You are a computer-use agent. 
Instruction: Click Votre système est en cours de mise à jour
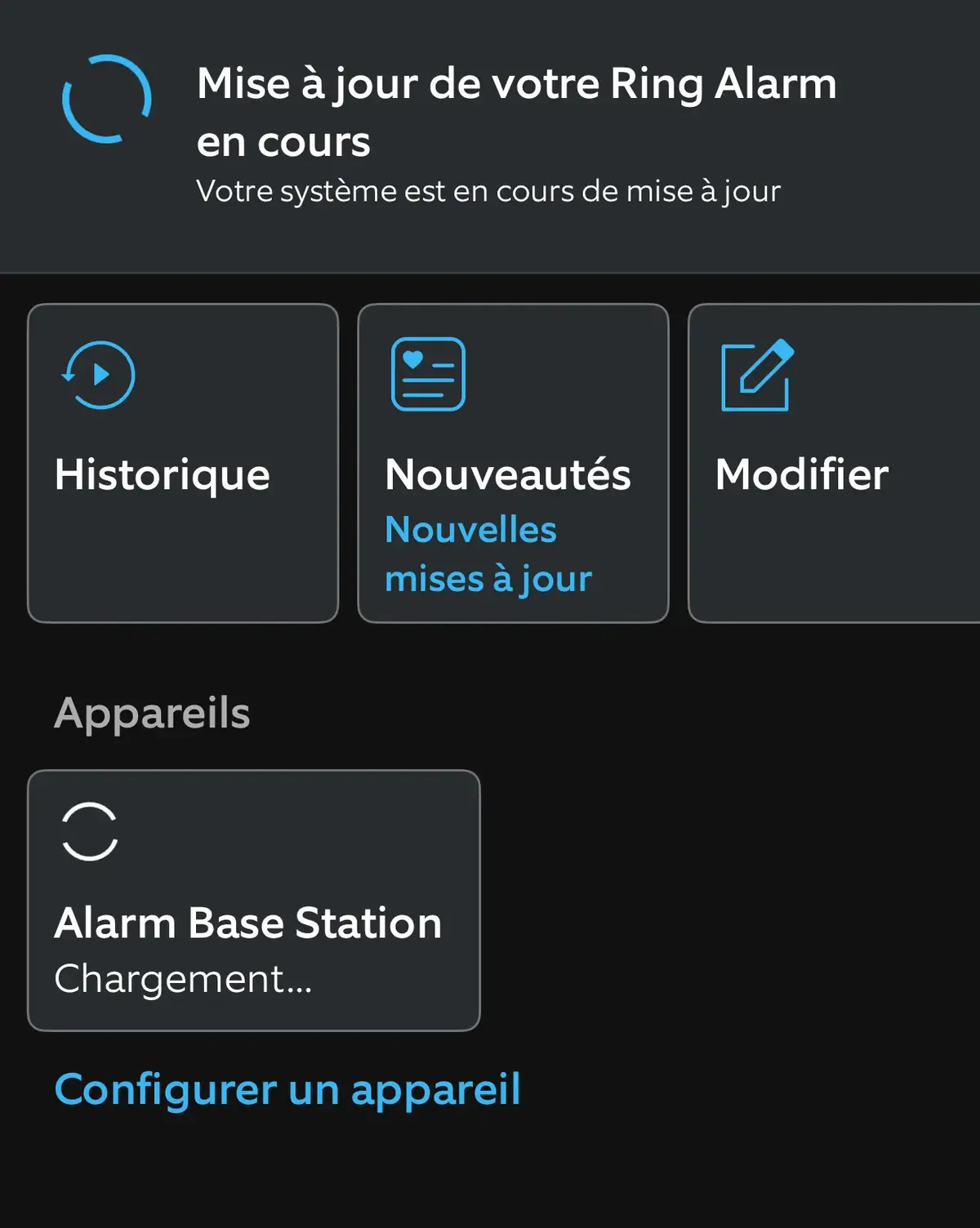coord(488,190)
